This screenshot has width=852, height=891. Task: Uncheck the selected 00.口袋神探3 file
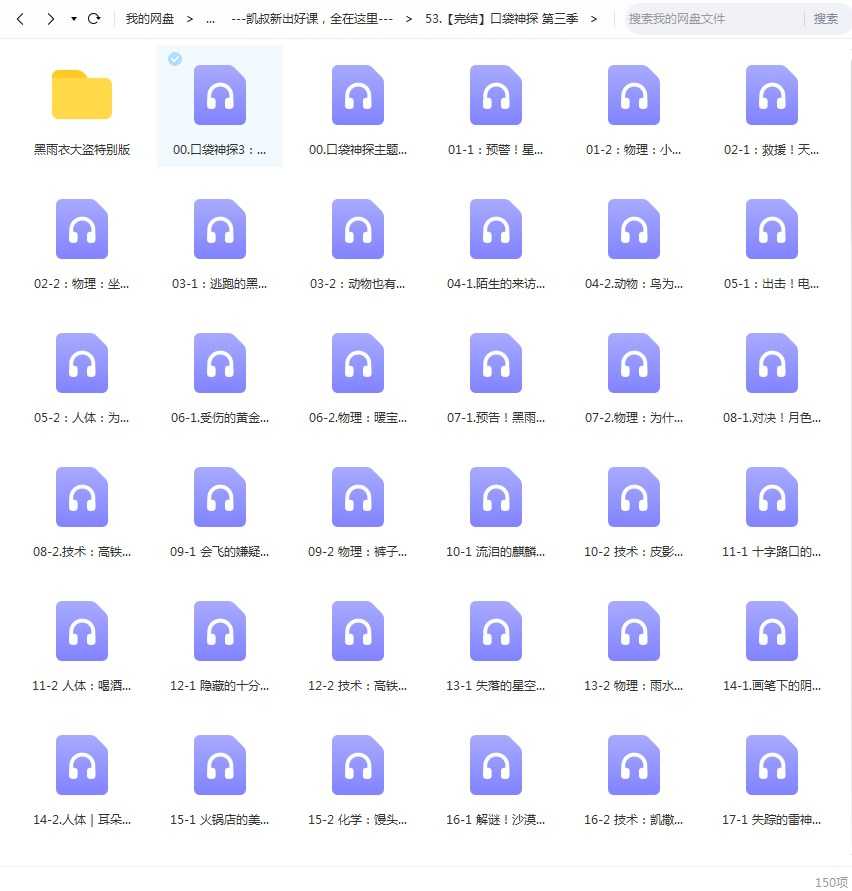175,60
